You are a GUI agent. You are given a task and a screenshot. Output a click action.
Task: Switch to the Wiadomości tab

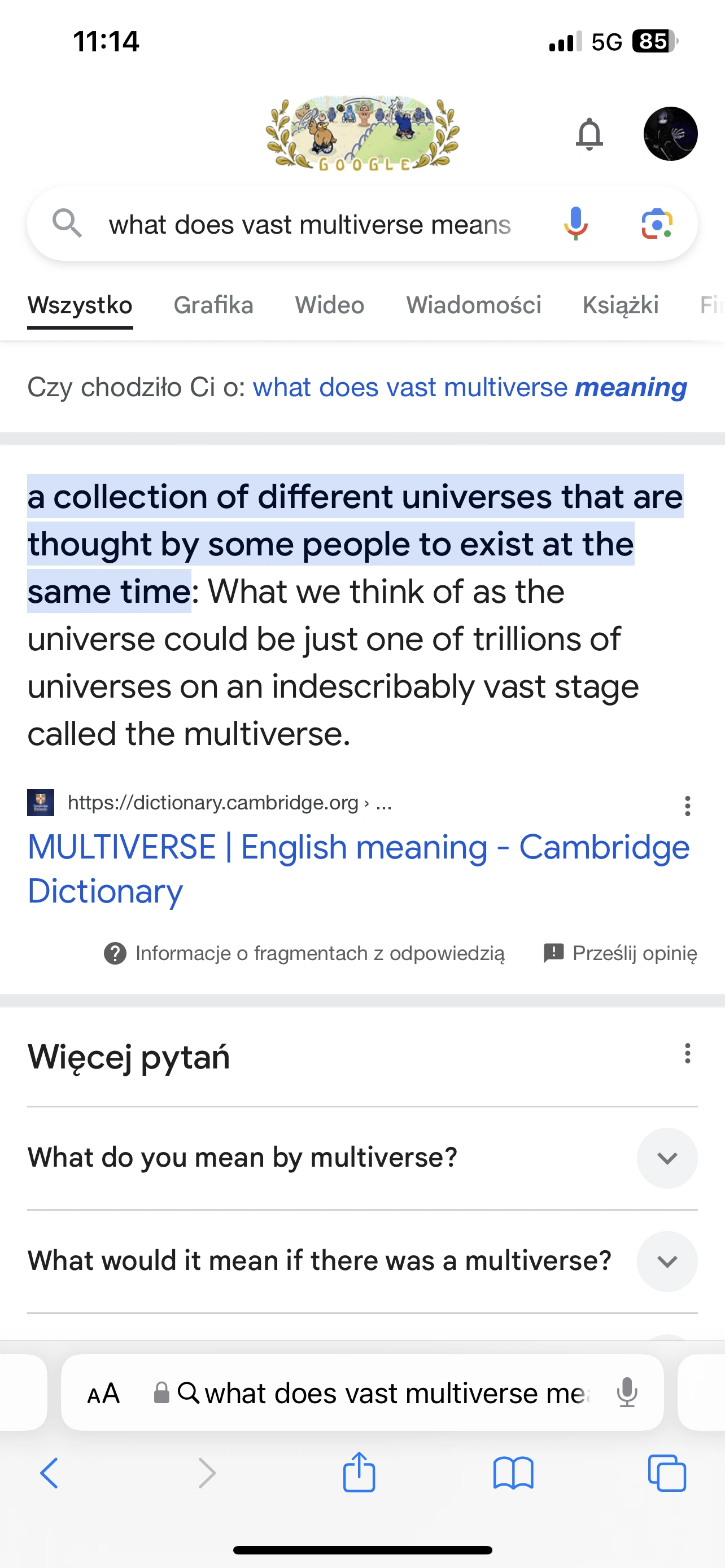(x=474, y=305)
